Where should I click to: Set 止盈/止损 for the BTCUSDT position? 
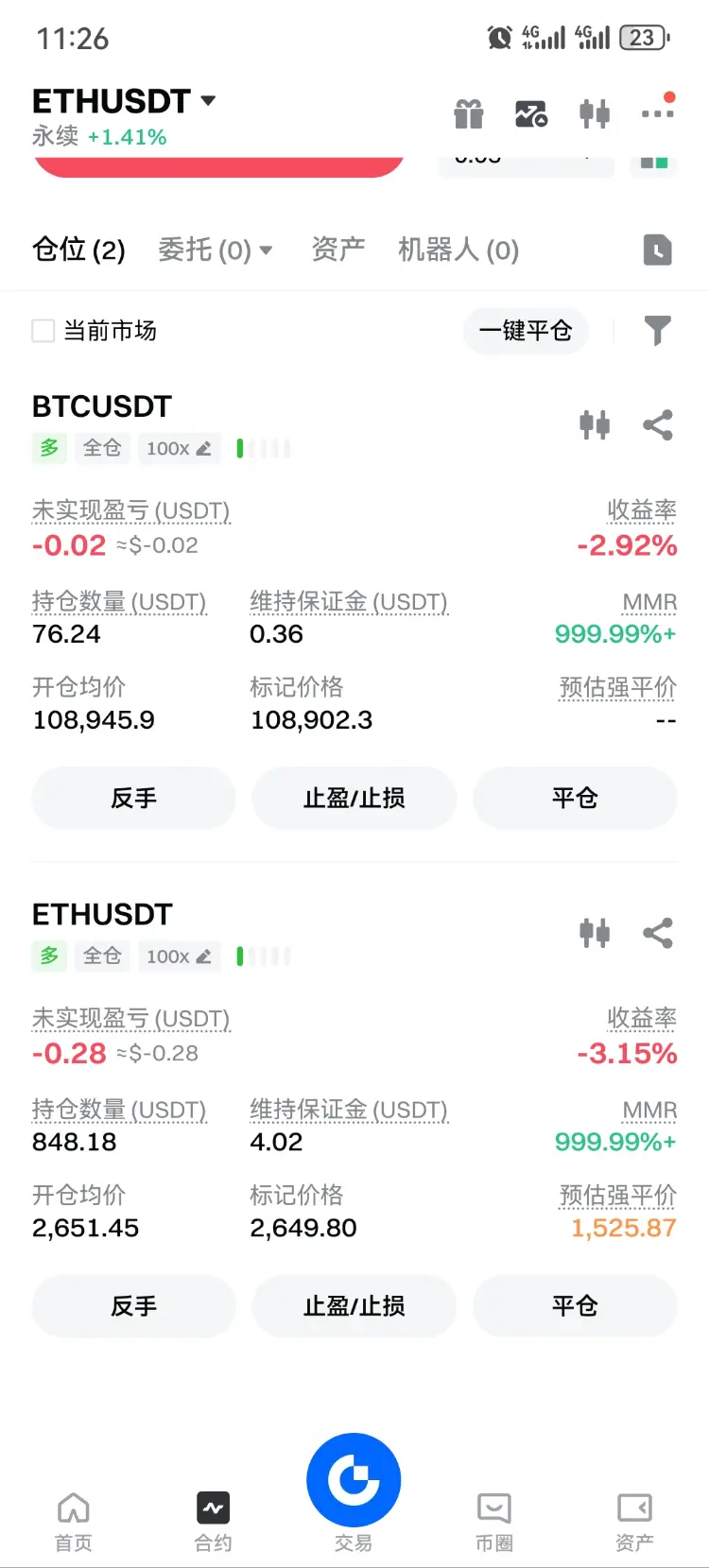(x=354, y=799)
